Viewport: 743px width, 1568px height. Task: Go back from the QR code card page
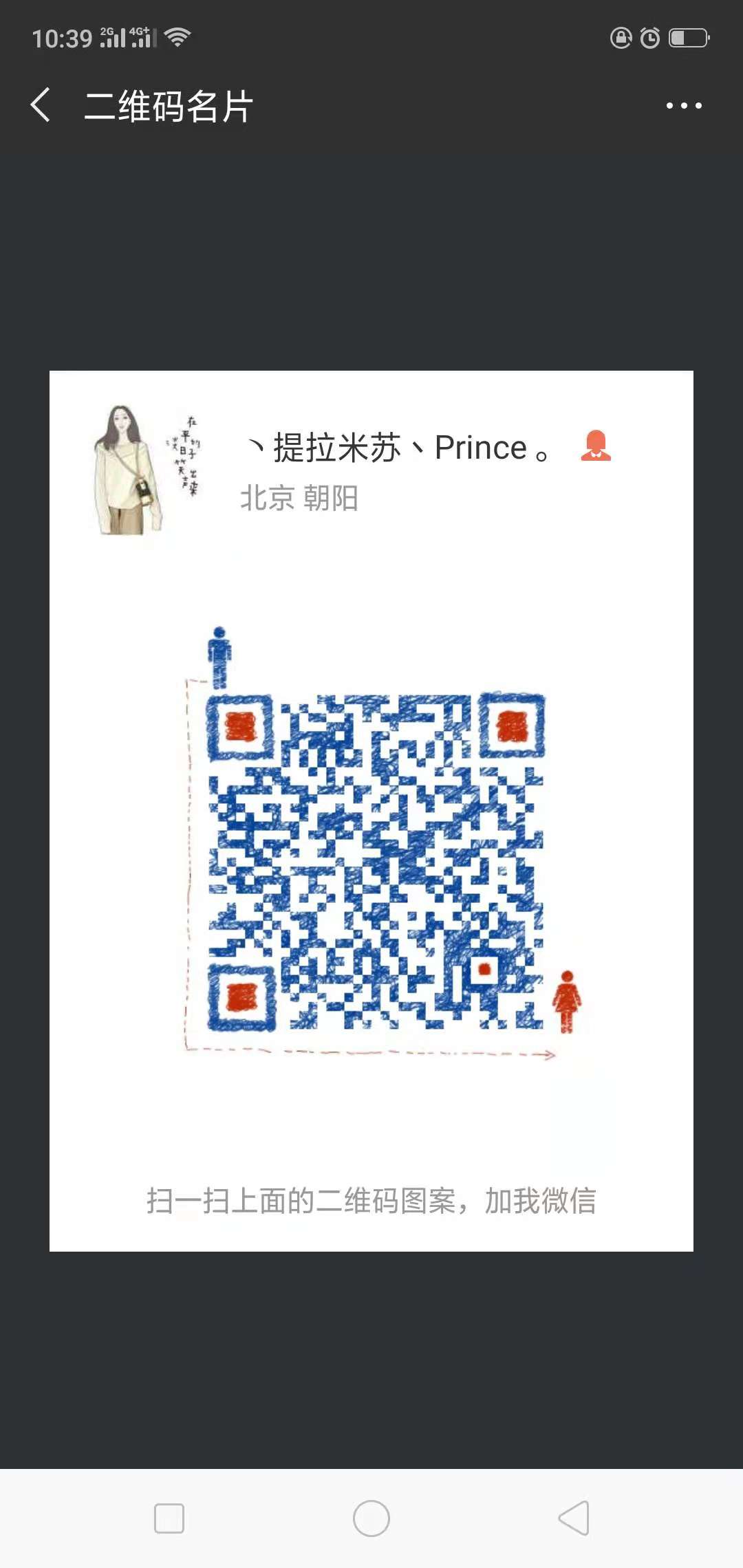pos(41,106)
